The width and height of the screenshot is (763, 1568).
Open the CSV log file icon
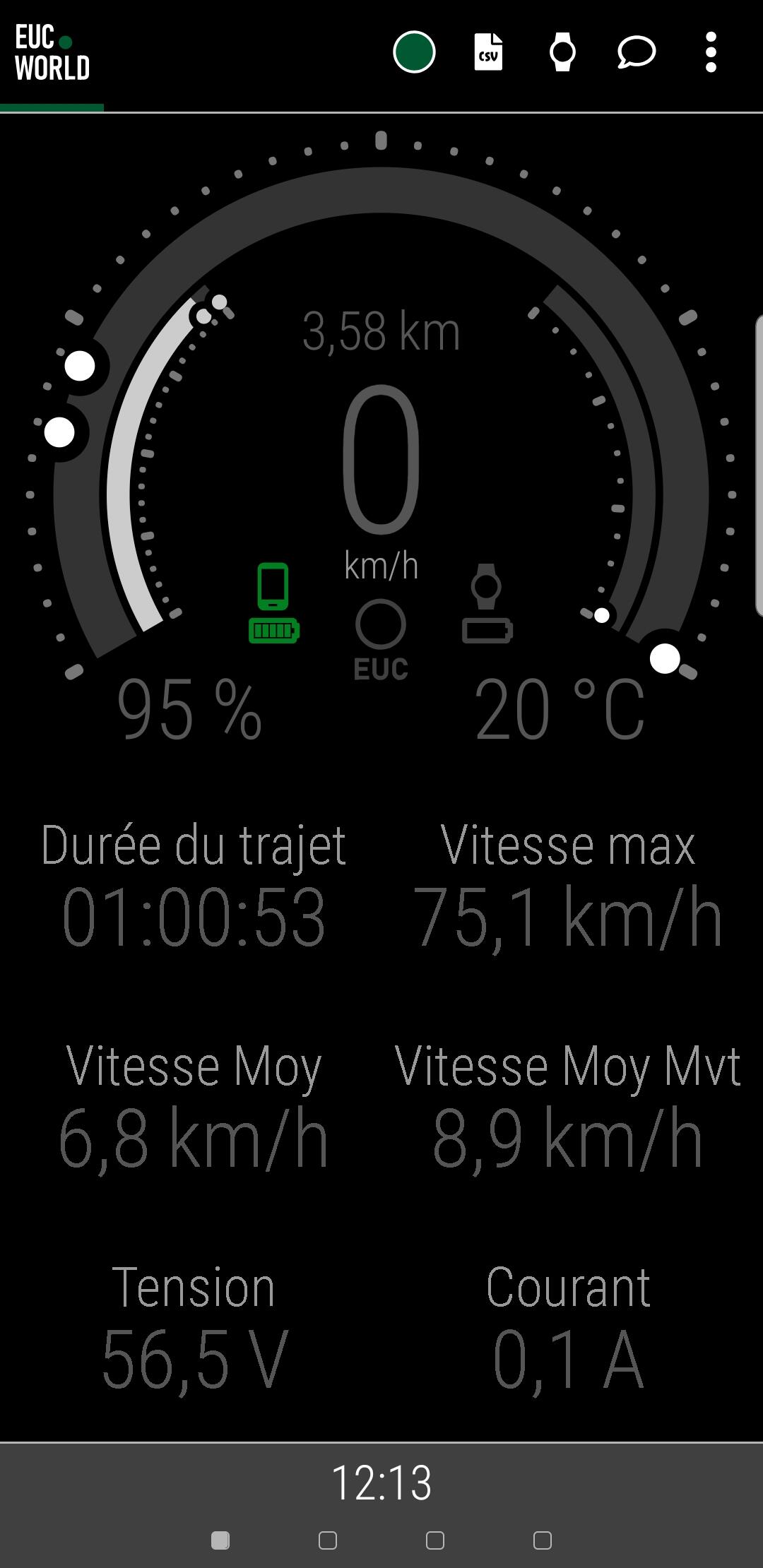click(488, 52)
